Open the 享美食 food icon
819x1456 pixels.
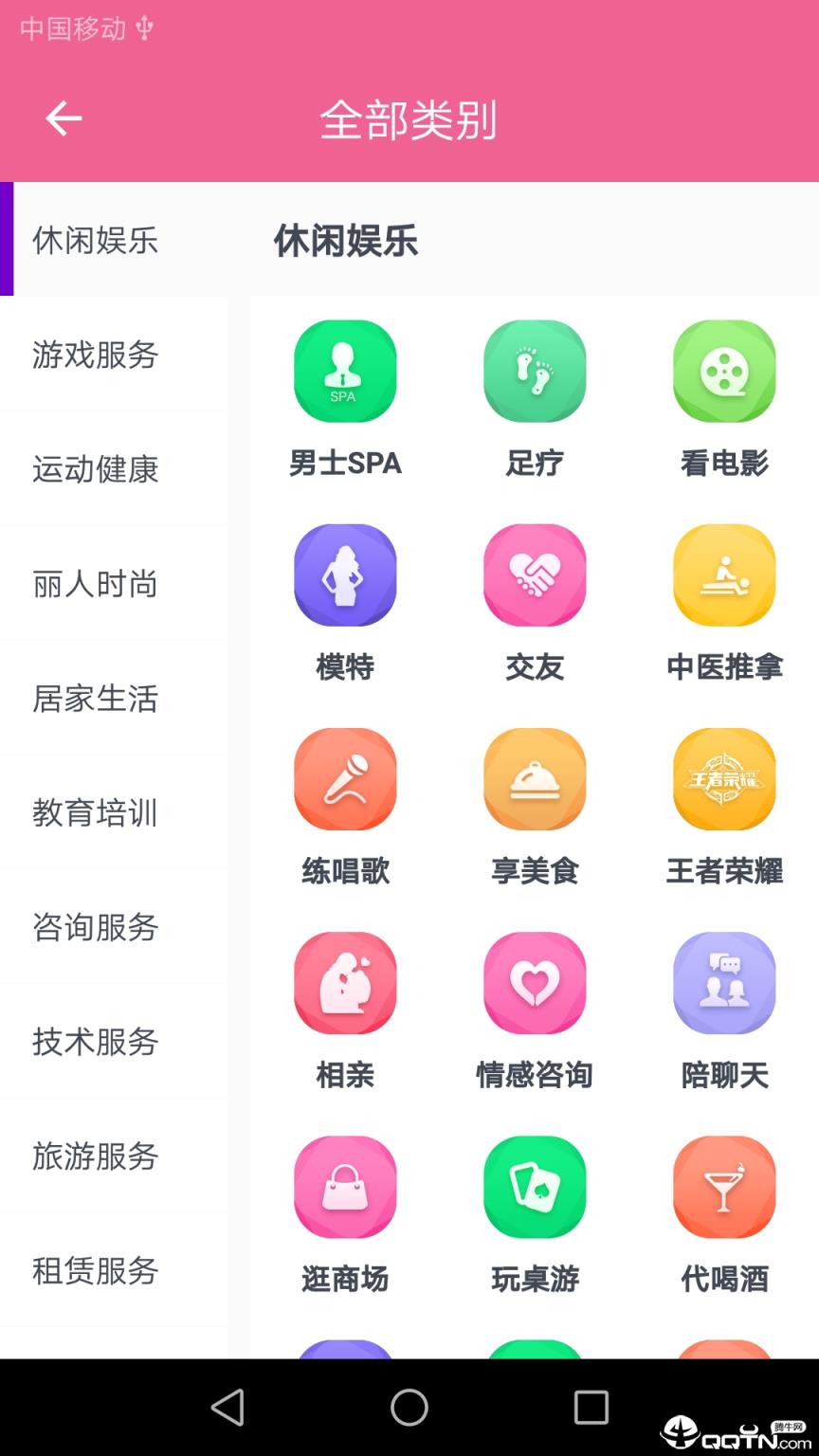coord(535,779)
